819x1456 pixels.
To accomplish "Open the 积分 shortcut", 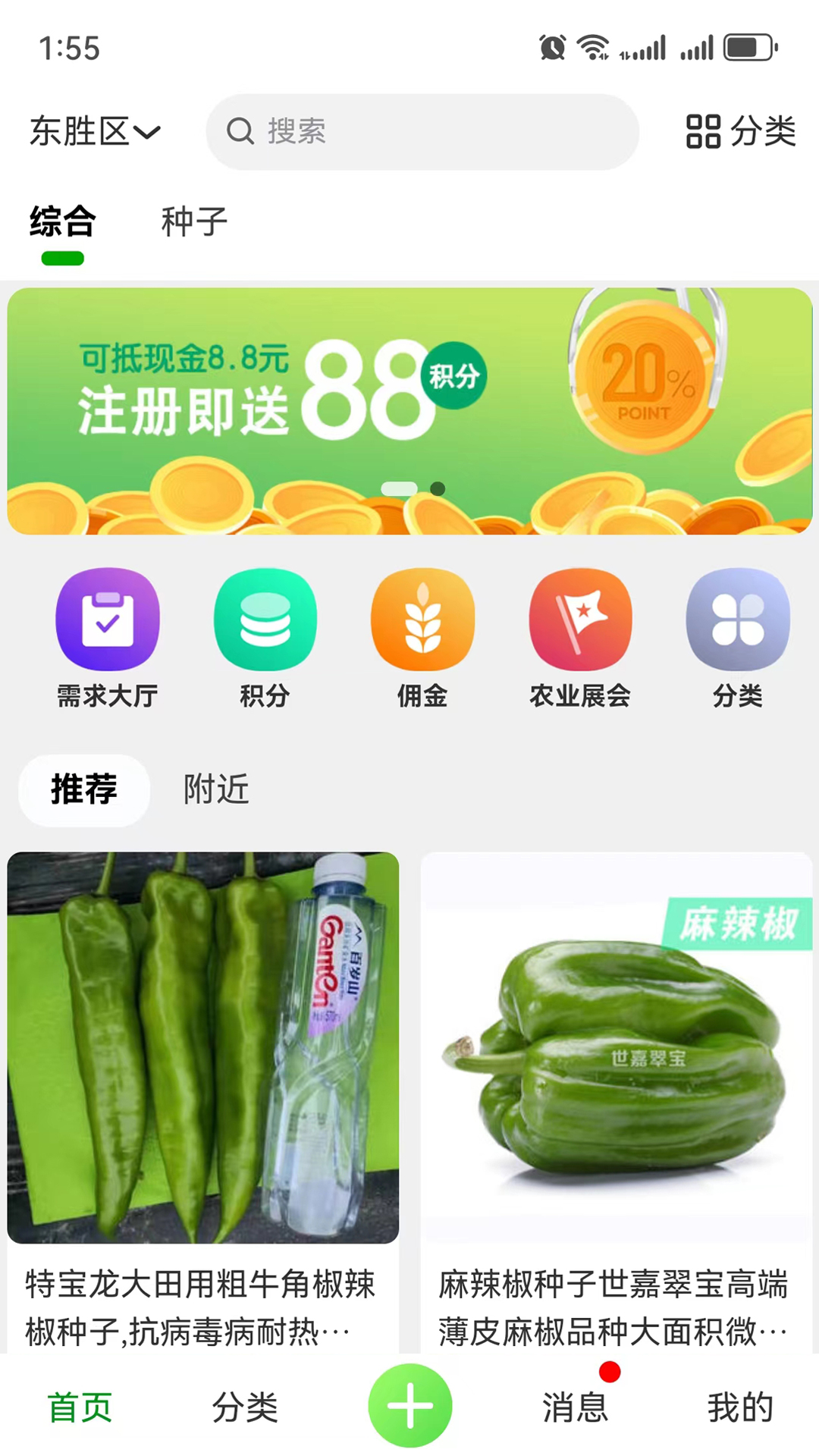I will pyautogui.click(x=265, y=637).
